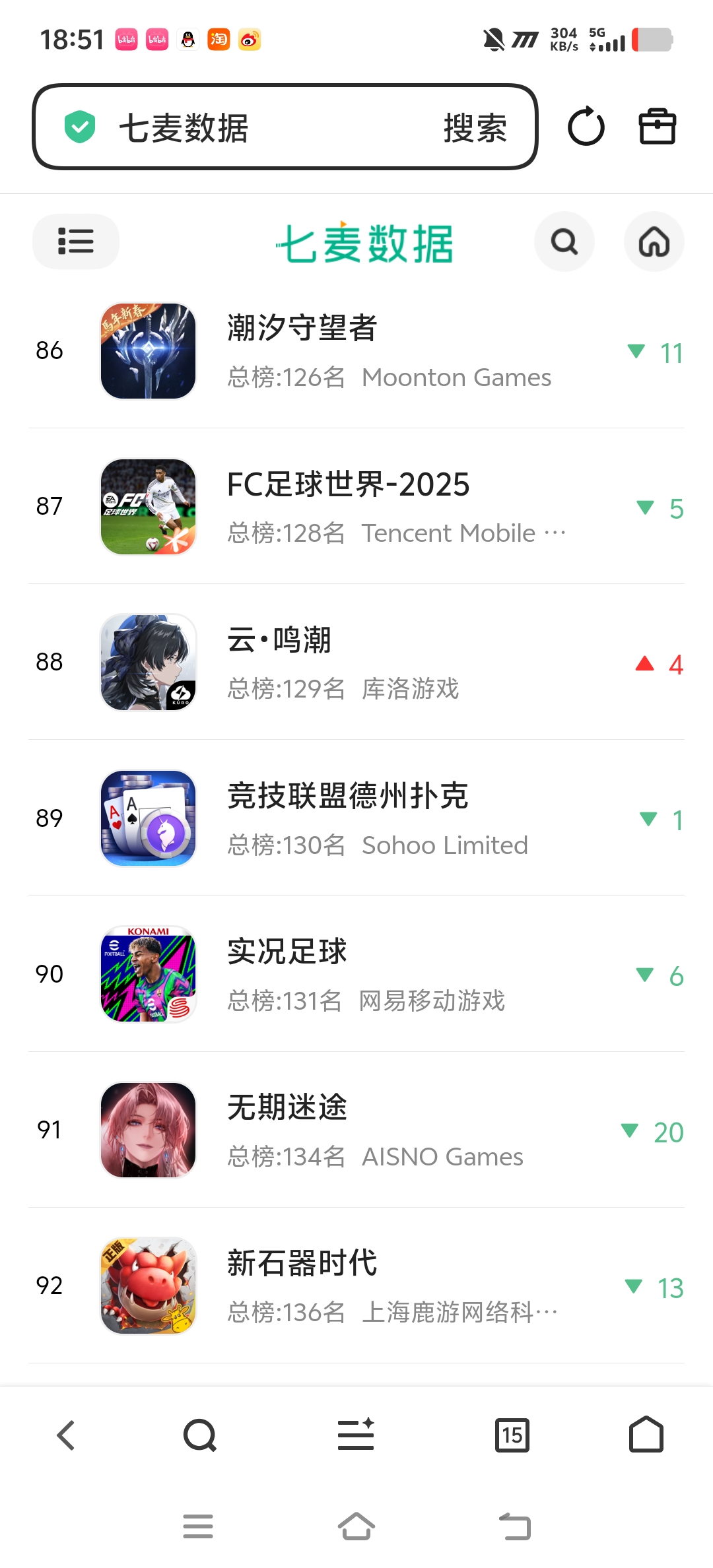Open the browser menu in bottom toolbar

tap(356, 1435)
